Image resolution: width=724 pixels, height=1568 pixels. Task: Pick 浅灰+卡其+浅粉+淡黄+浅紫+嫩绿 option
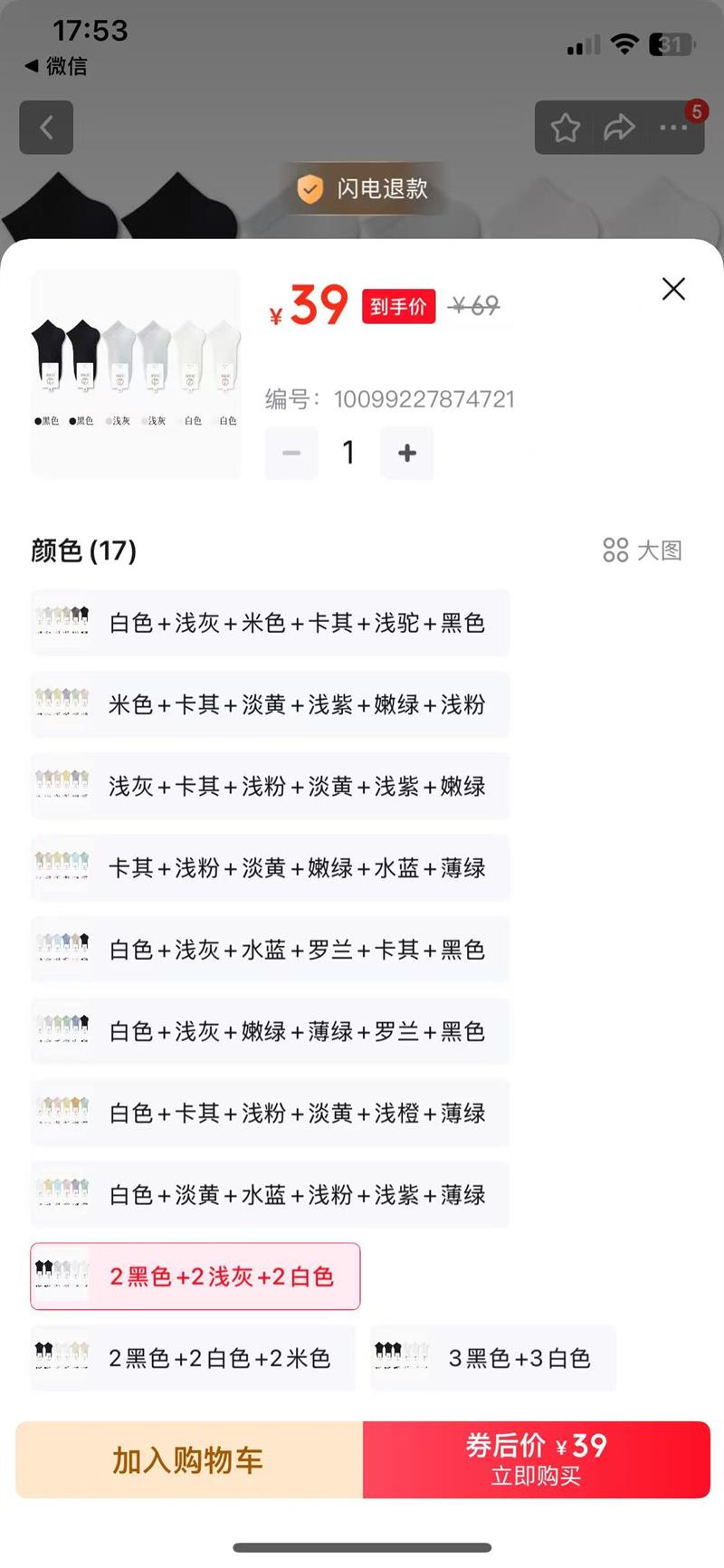[x=270, y=786]
